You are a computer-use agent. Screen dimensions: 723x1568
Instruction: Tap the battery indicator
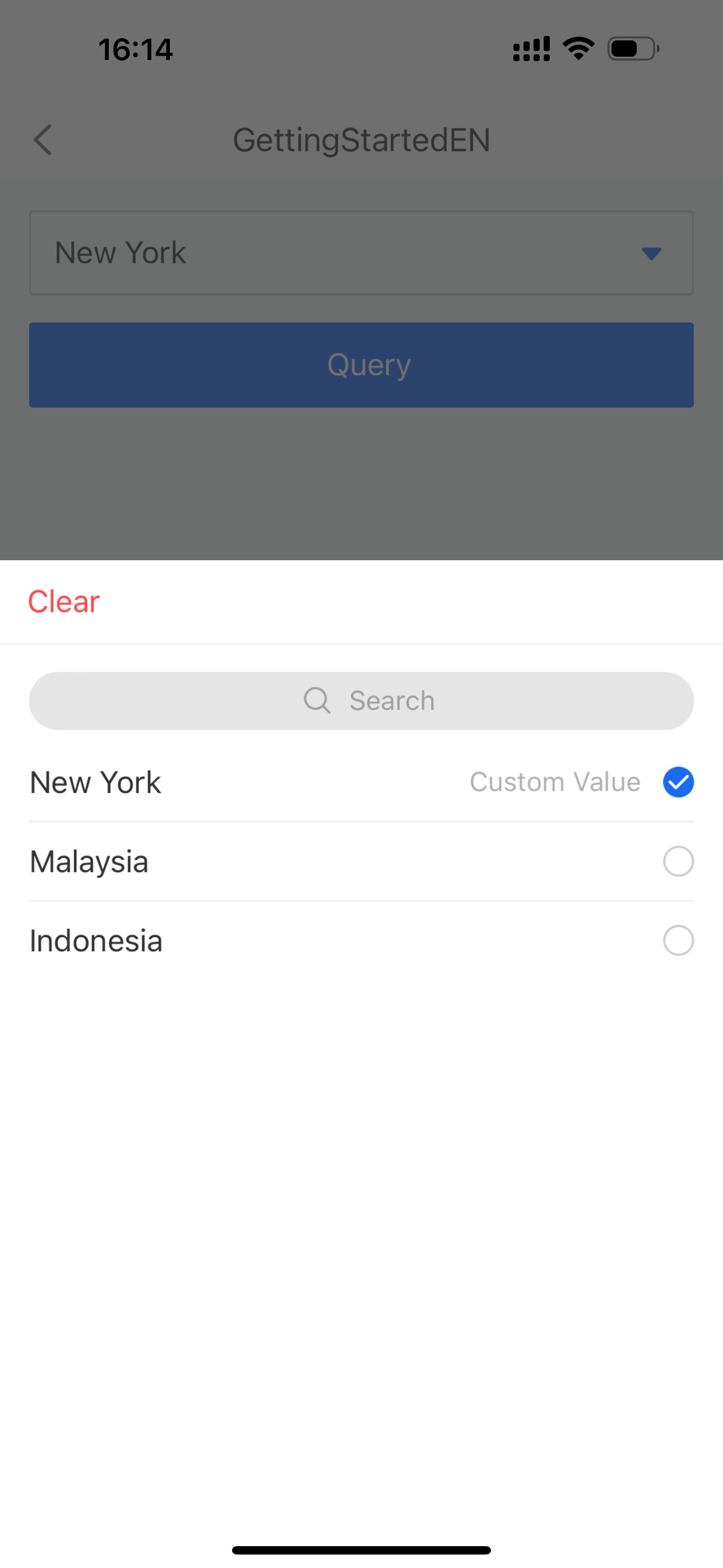coord(632,49)
